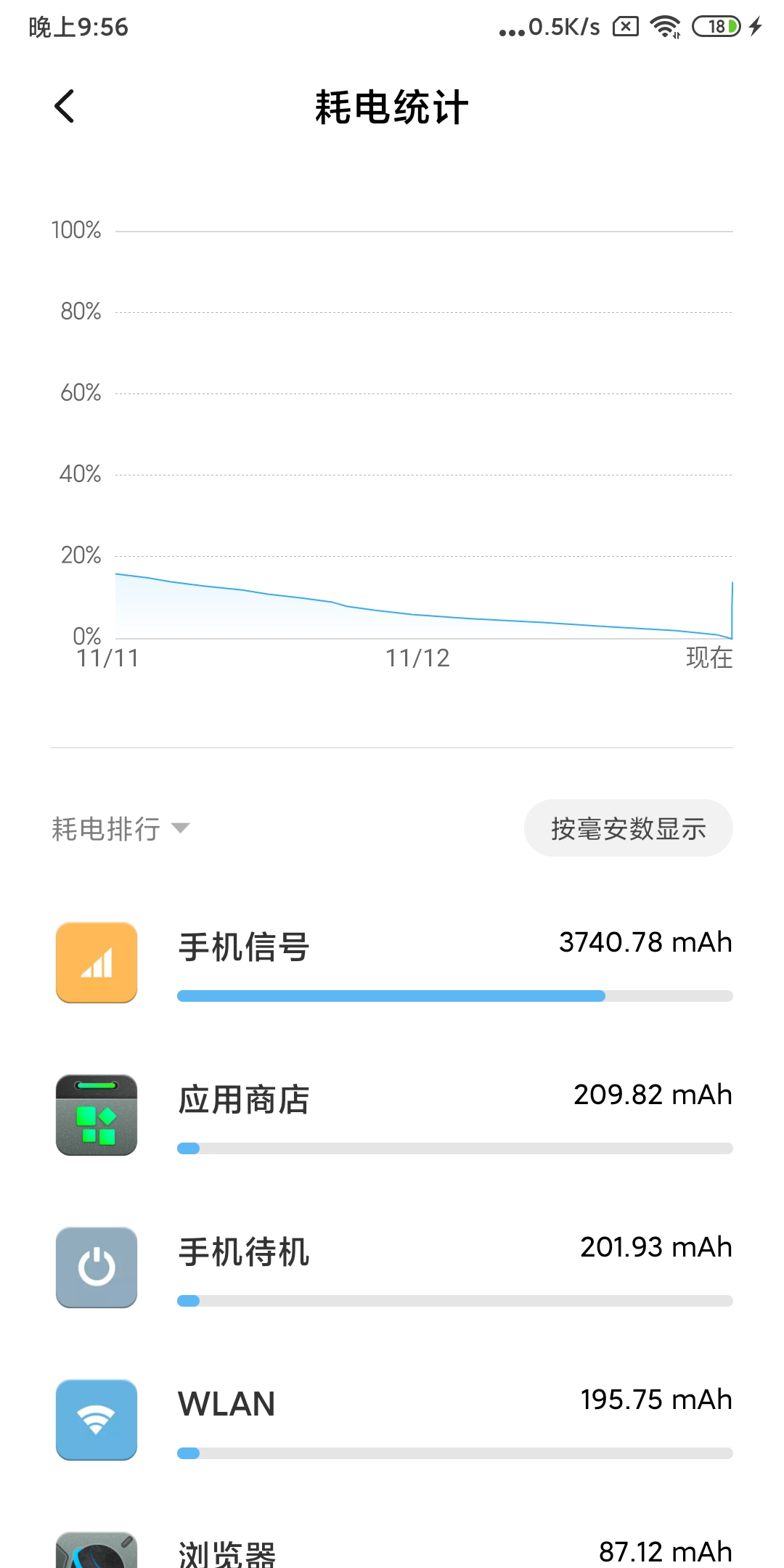Open 应用商店 power usage details
The width and height of the screenshot is (784, 1568).
(392, 1115)
